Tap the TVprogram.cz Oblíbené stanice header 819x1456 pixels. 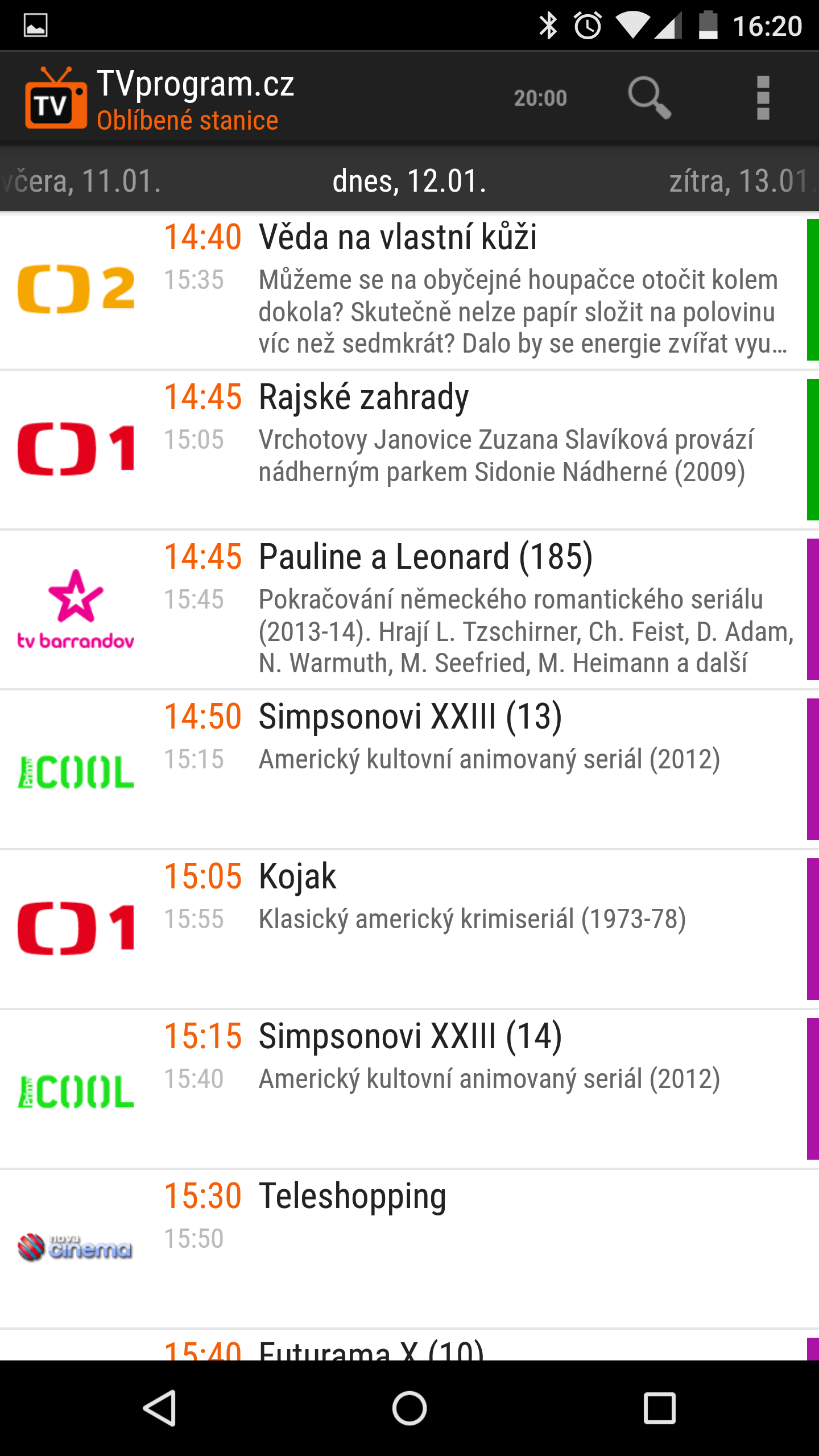pyautogui.click(x=159, y=98)
